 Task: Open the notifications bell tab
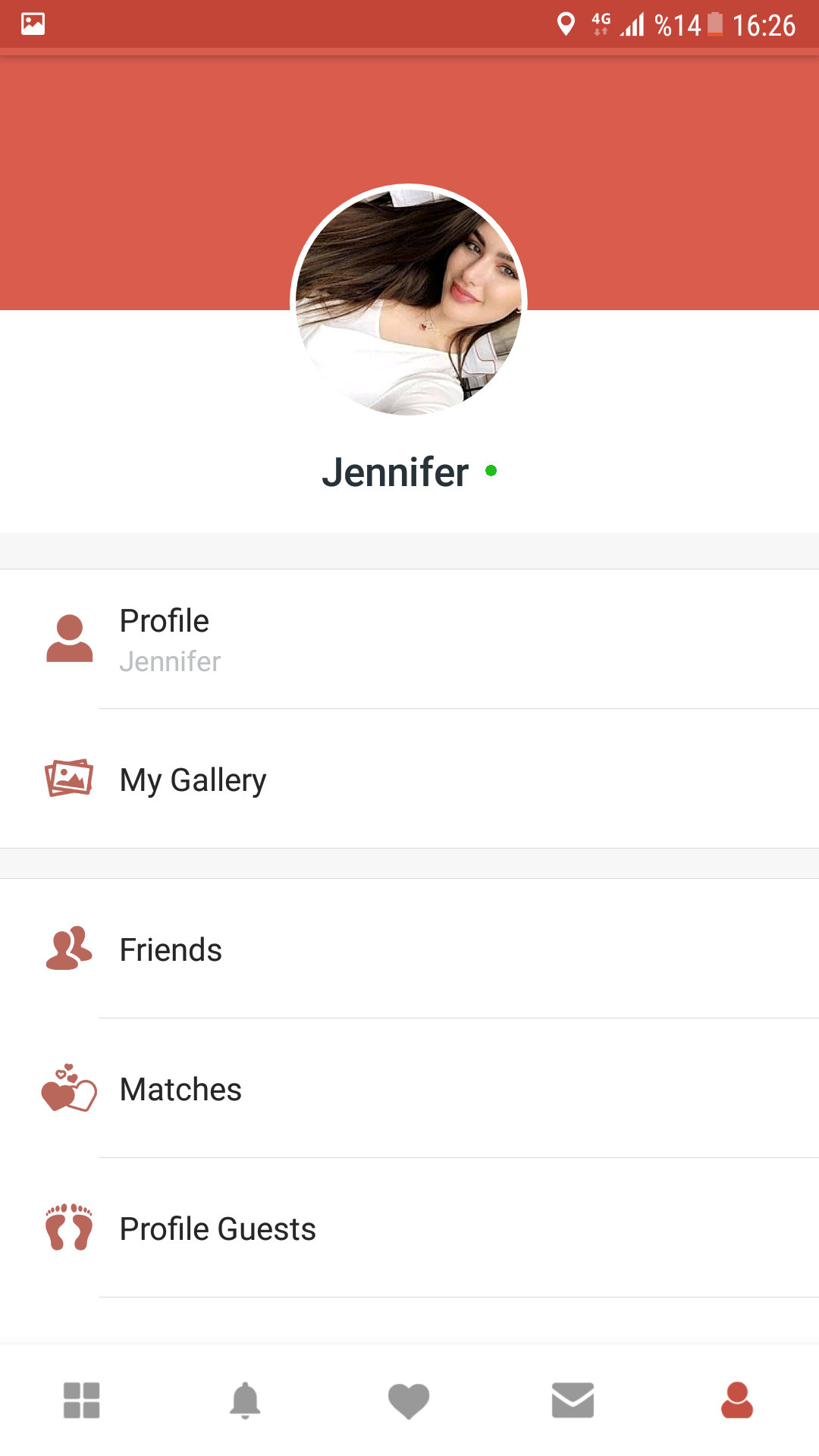click(x=245, y=1400)
